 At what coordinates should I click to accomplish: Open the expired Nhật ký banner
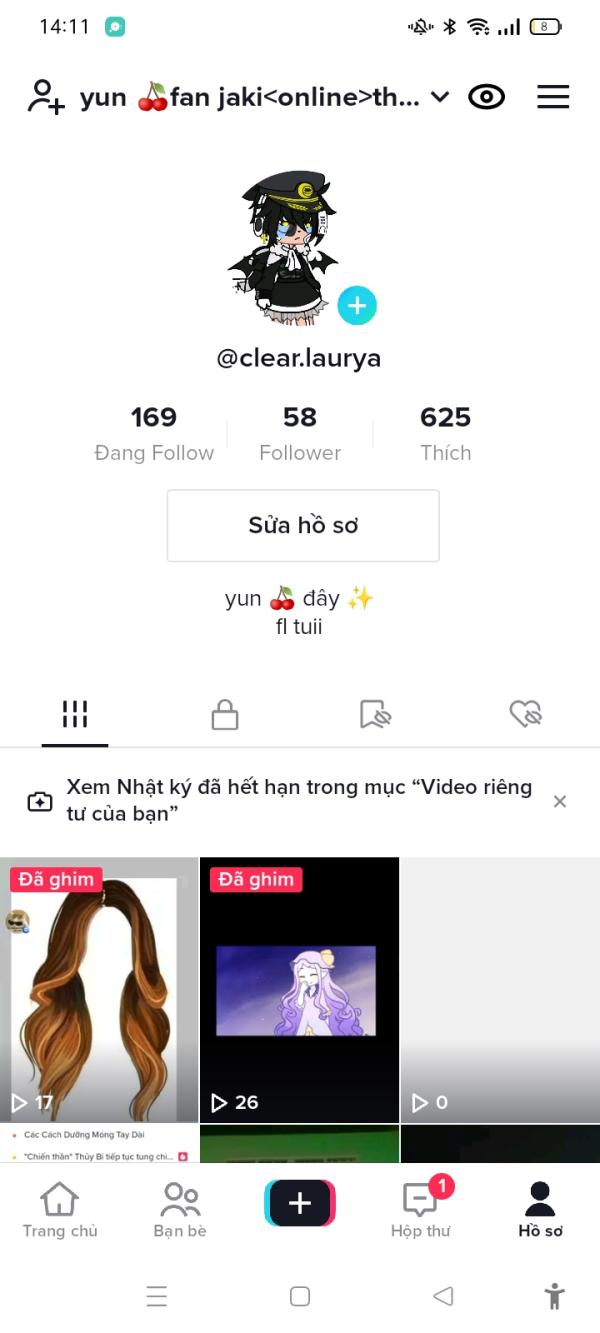290,801
